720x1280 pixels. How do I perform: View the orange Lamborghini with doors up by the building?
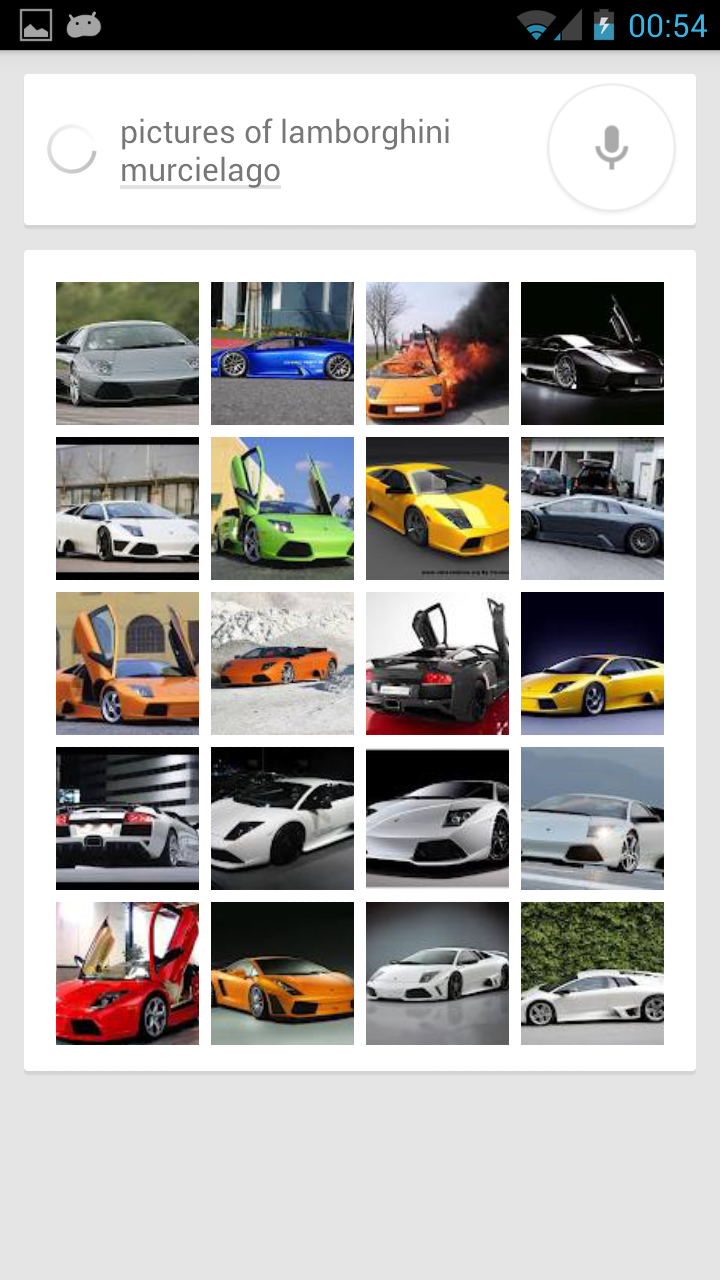127,663
